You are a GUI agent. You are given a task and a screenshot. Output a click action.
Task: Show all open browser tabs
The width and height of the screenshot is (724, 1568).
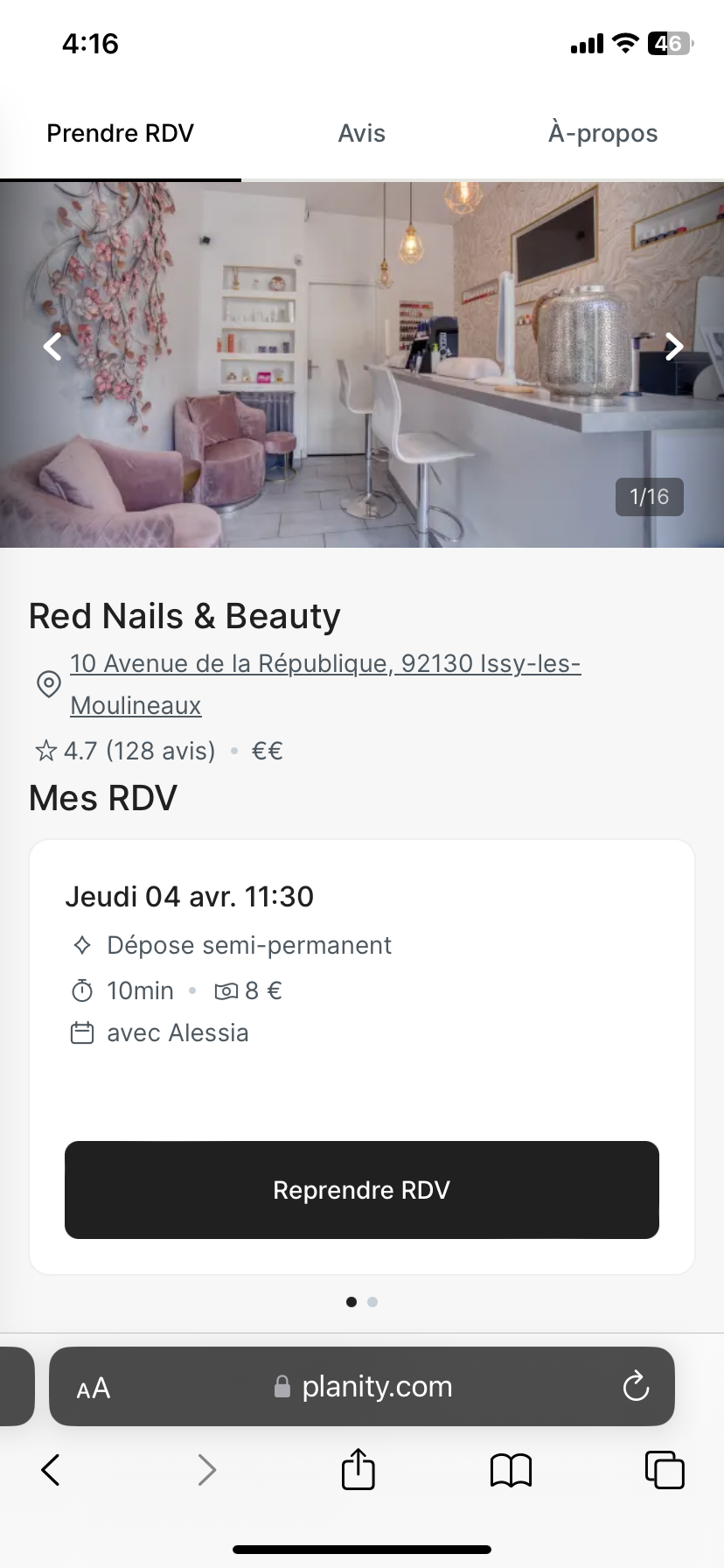(665, 1470)
